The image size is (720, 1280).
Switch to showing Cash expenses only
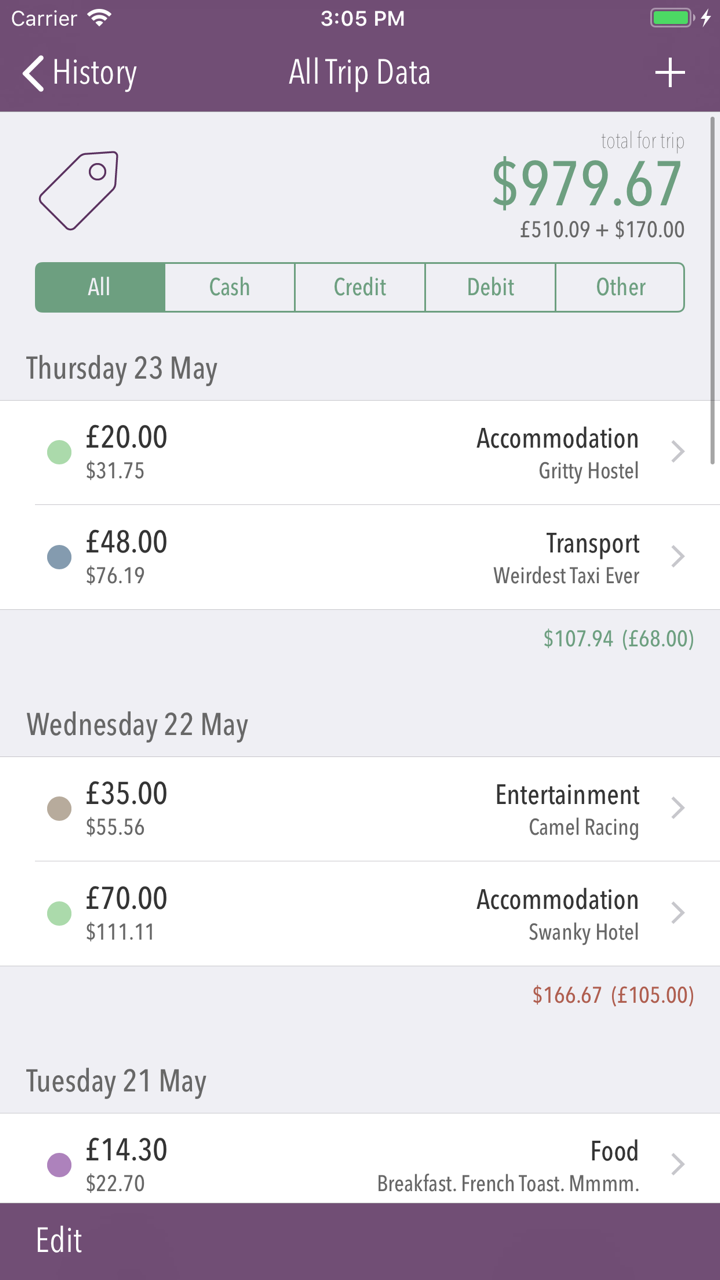pyautogui.click(x=229, y=287)
